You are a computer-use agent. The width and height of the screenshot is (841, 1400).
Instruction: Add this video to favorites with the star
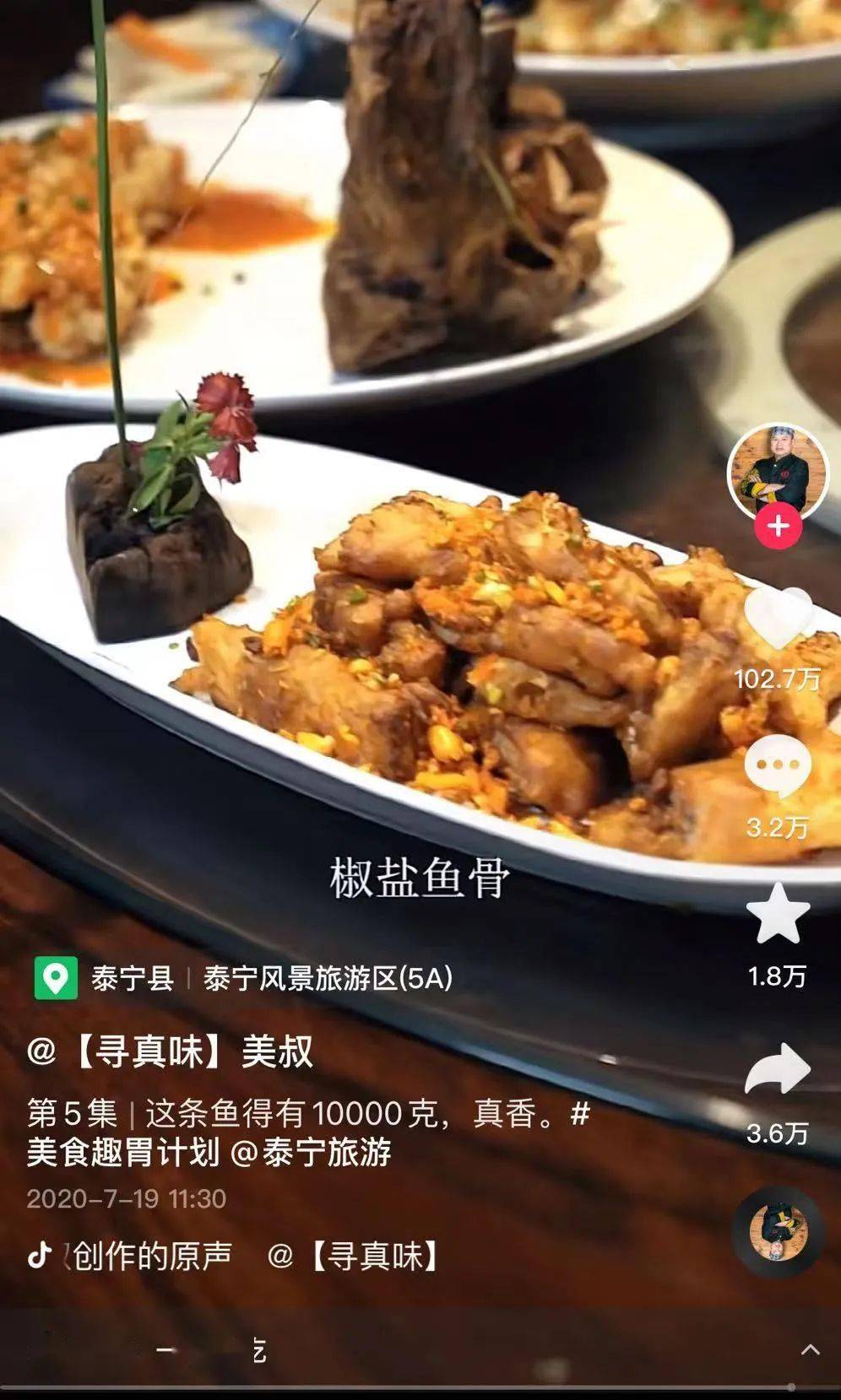tap(778, 915)
